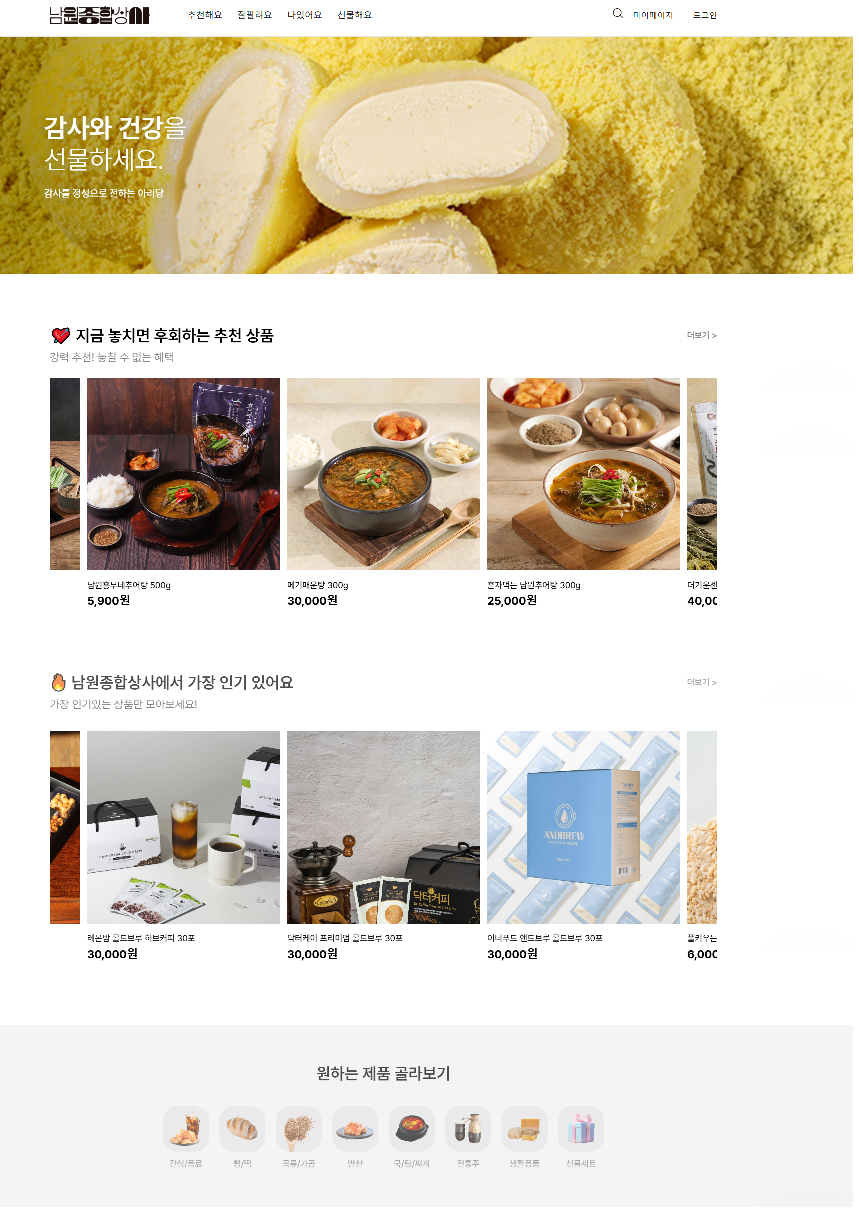Open the 선물세트 category
Screen dimensions: 859x1213
pyautogui.click(x=581, y=1129)
